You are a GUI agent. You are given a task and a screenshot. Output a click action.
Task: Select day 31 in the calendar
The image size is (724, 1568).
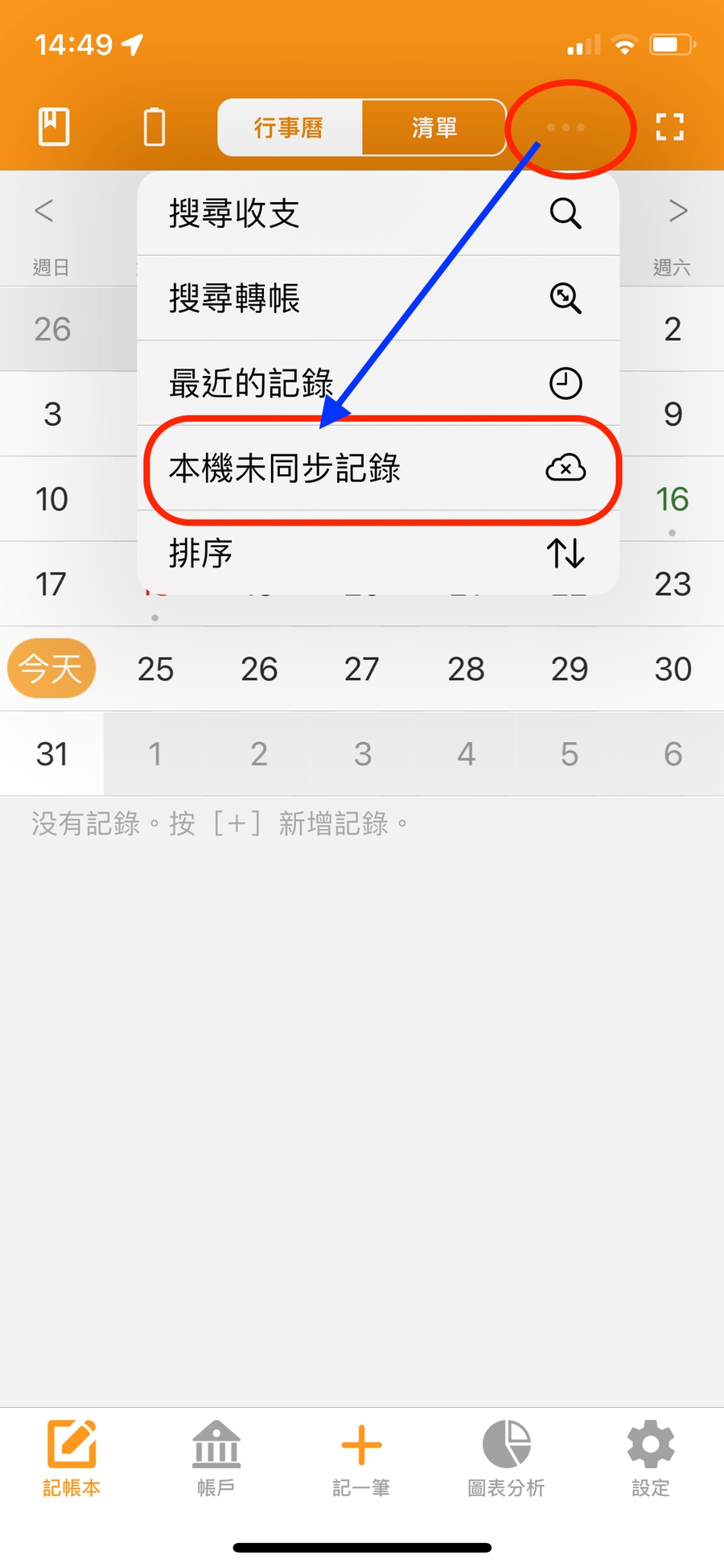(51, 754)
